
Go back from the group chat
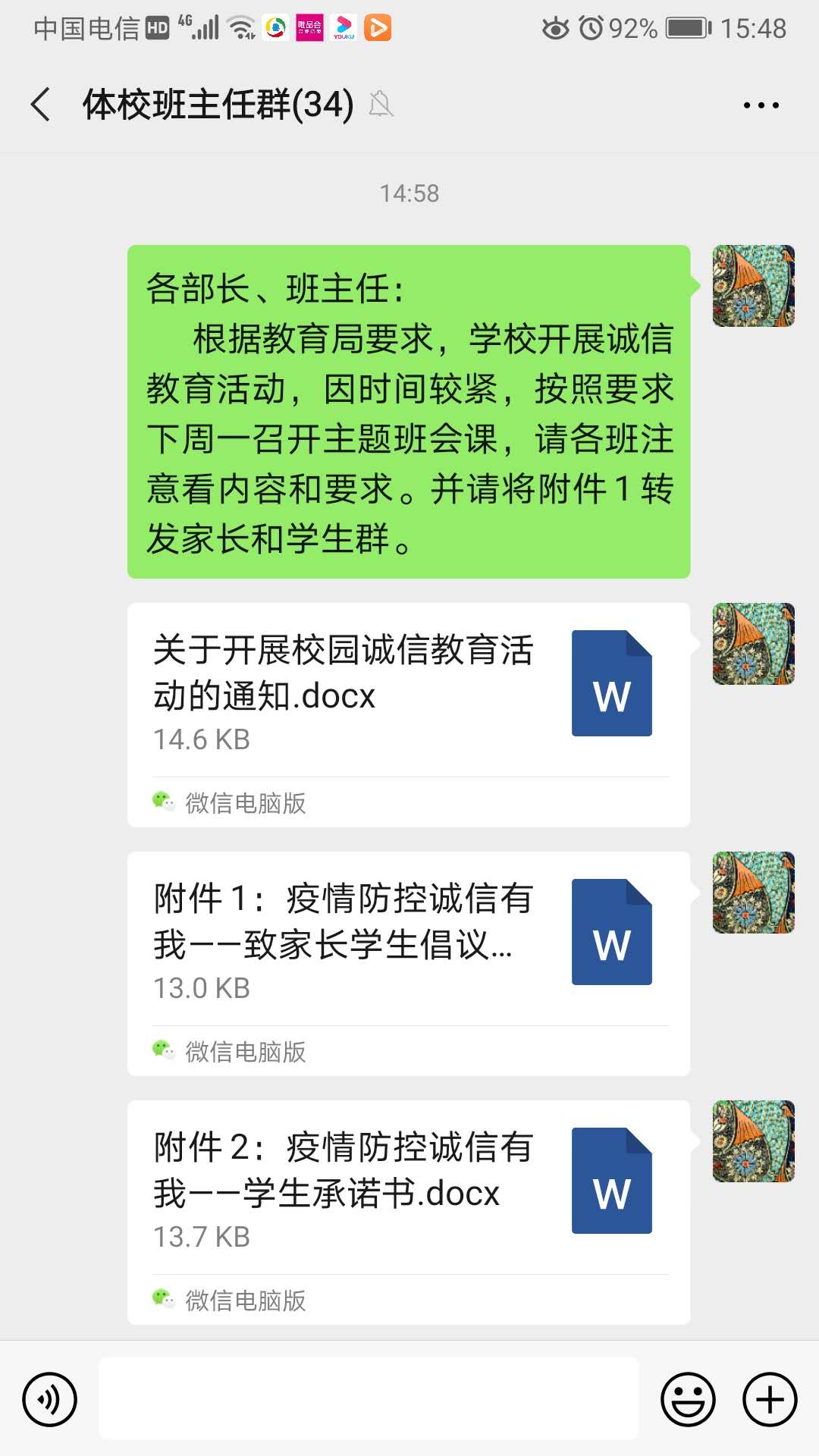pos(41,105)
